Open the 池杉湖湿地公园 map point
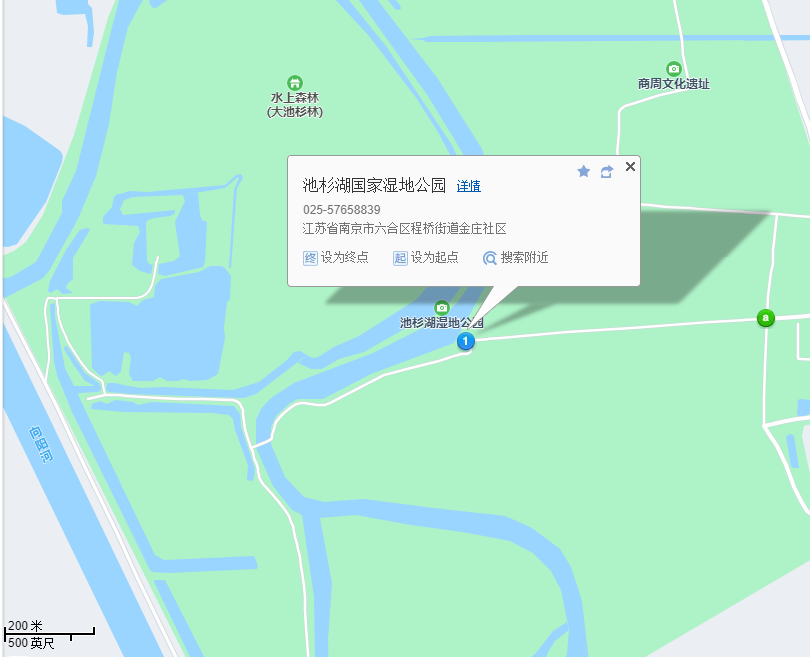This screenshot has height=657, width=810. click(442, 308)
